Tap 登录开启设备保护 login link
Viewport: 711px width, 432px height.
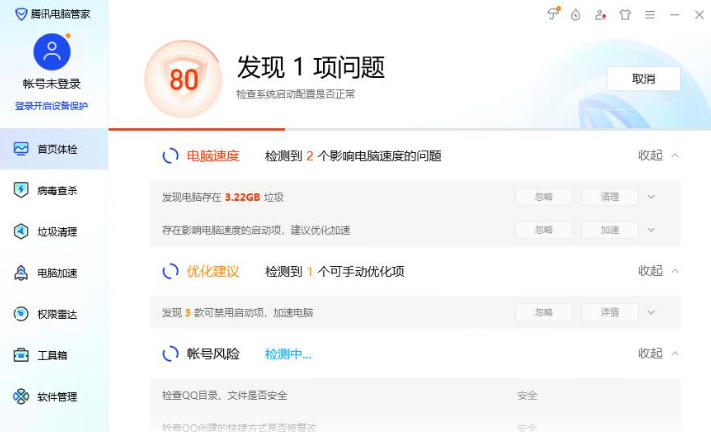[x=51, y=106]
